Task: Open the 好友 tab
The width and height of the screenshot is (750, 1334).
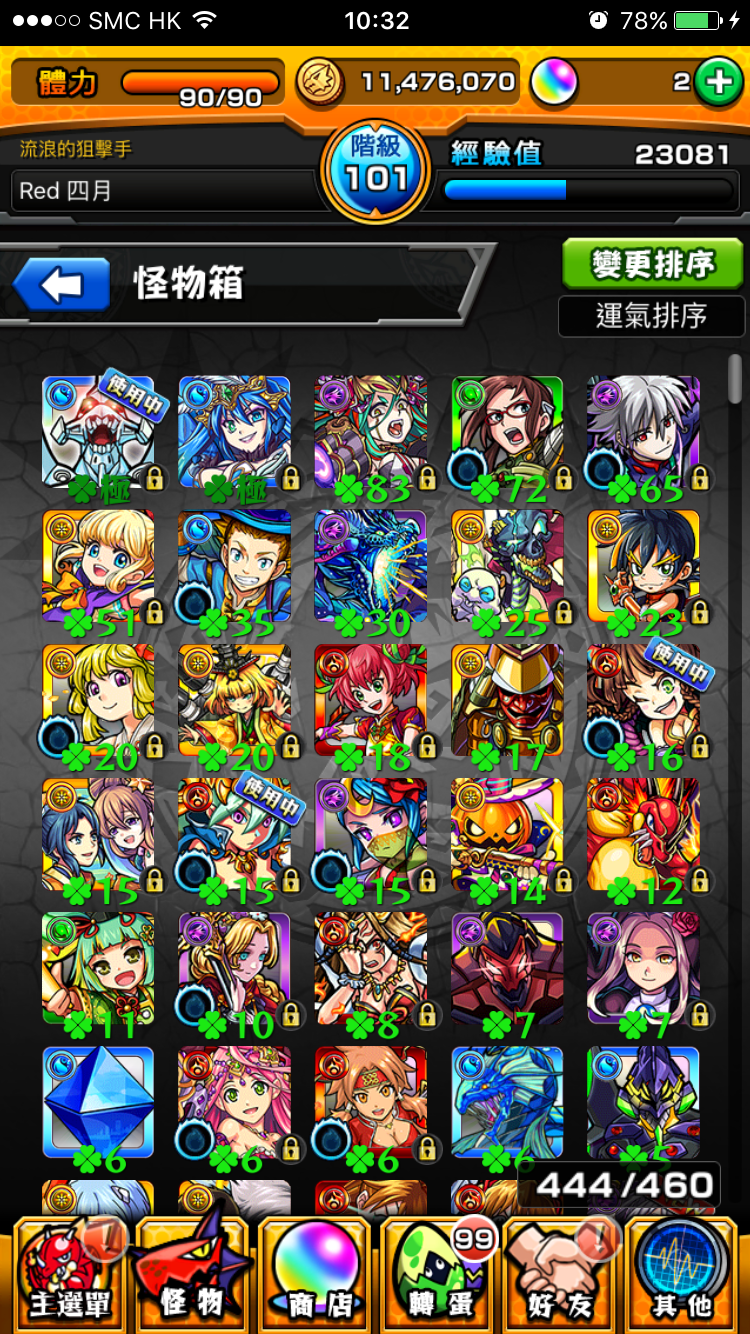Action: pyautogui.click(x=561, y=1272)
